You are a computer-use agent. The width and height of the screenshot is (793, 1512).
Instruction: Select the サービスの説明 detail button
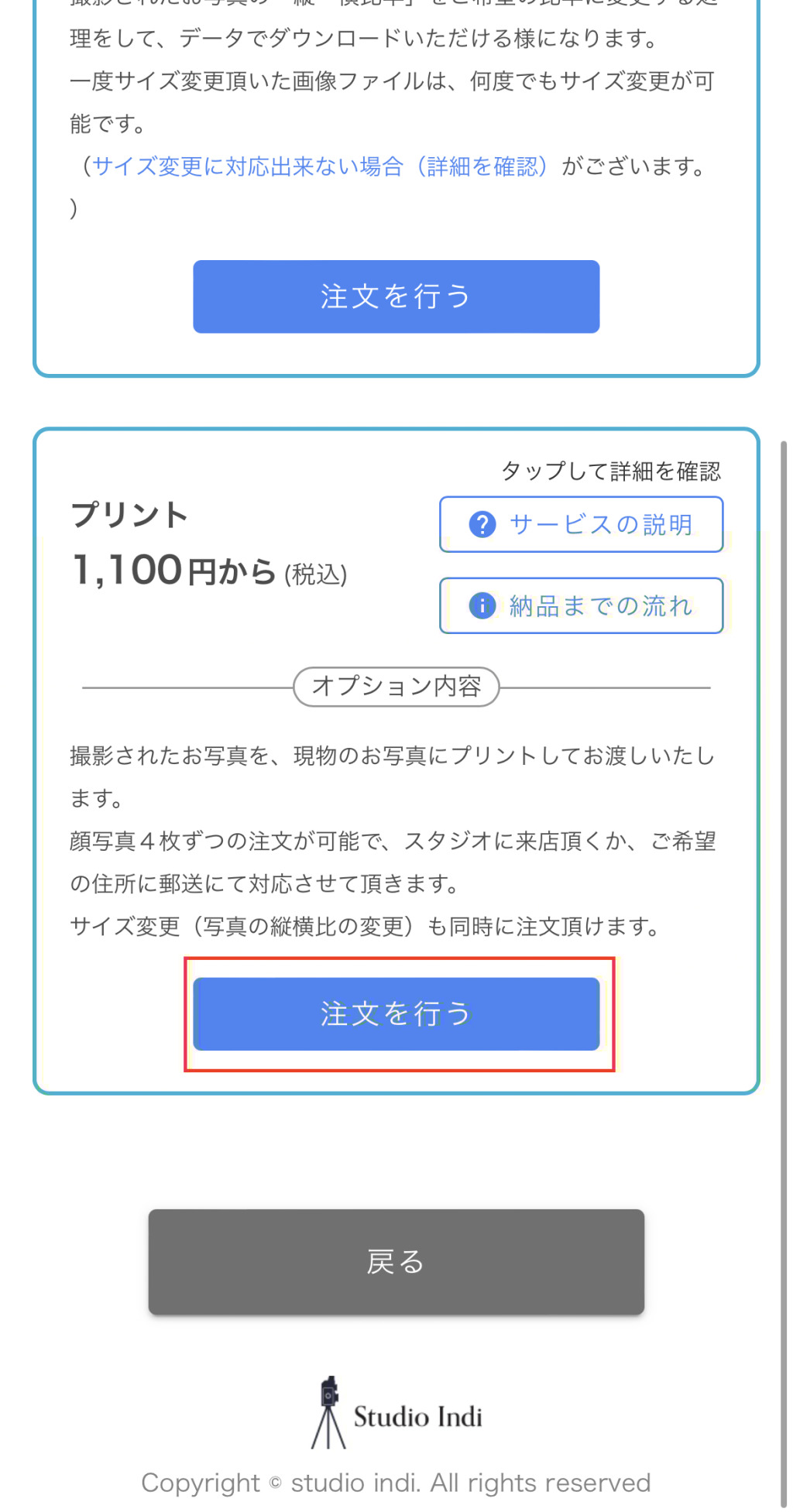click(x=580, y=525)
